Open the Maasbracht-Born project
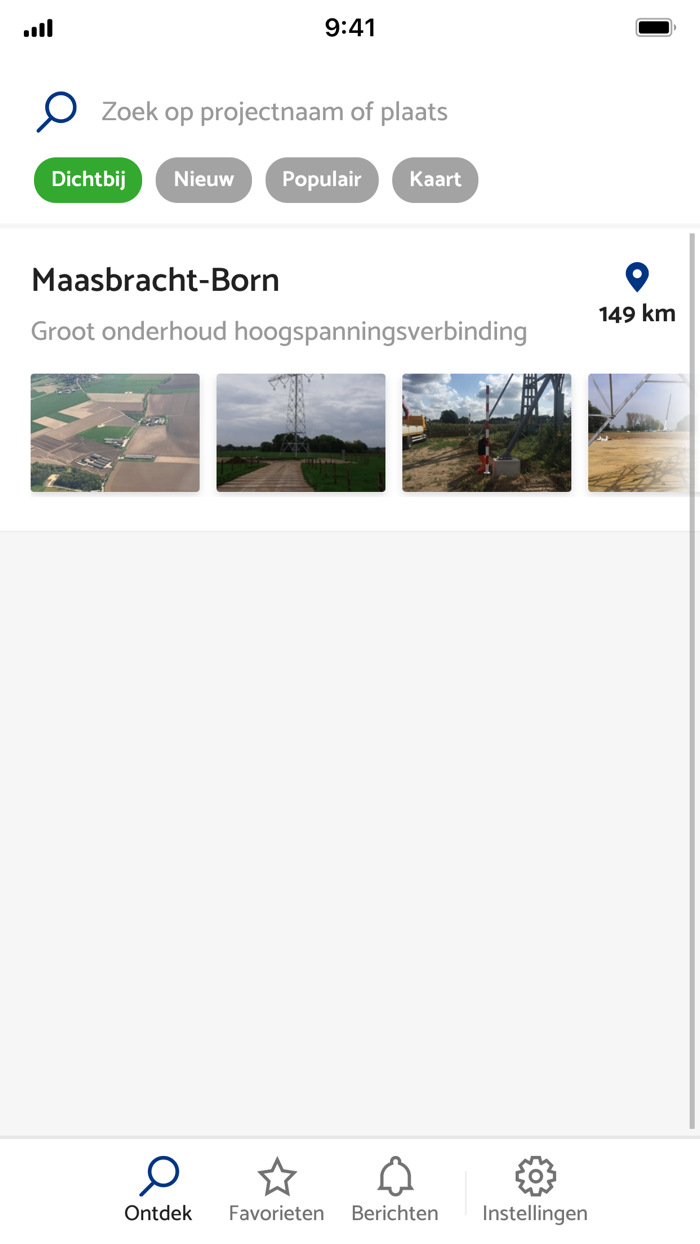Image resolution: width=700 pixels, height=1244 pixels. pos(156,281)
